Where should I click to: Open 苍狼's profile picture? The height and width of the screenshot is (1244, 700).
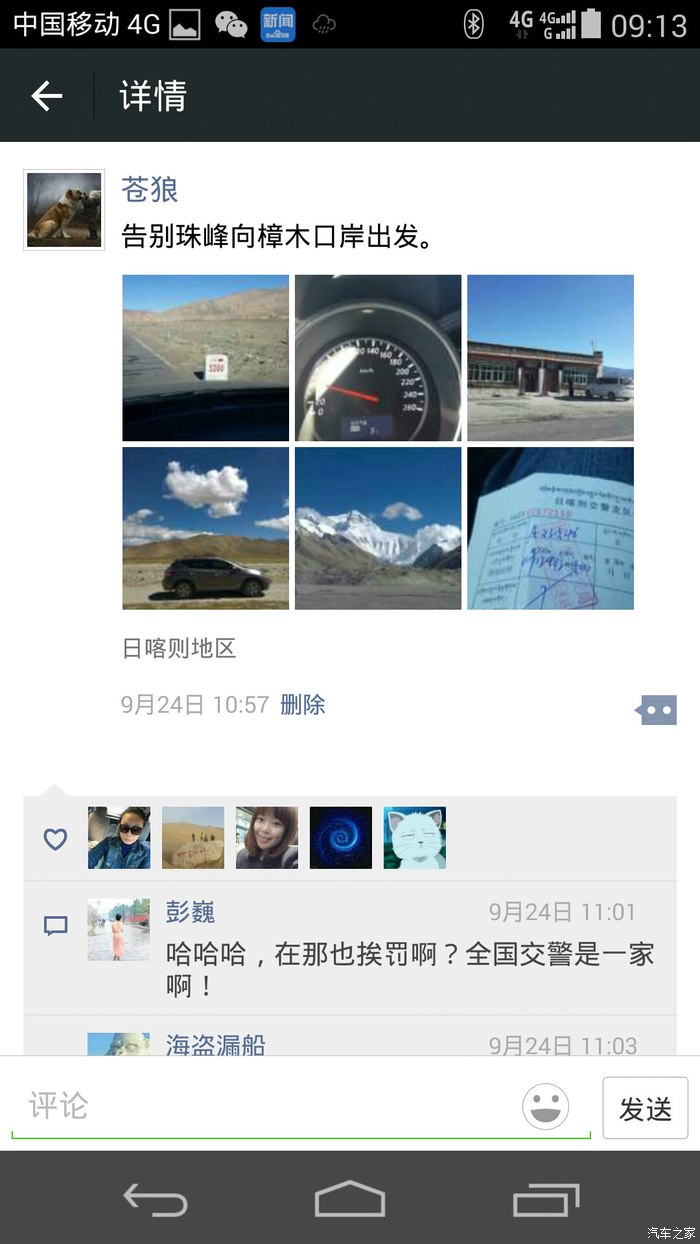pos(64,210)
